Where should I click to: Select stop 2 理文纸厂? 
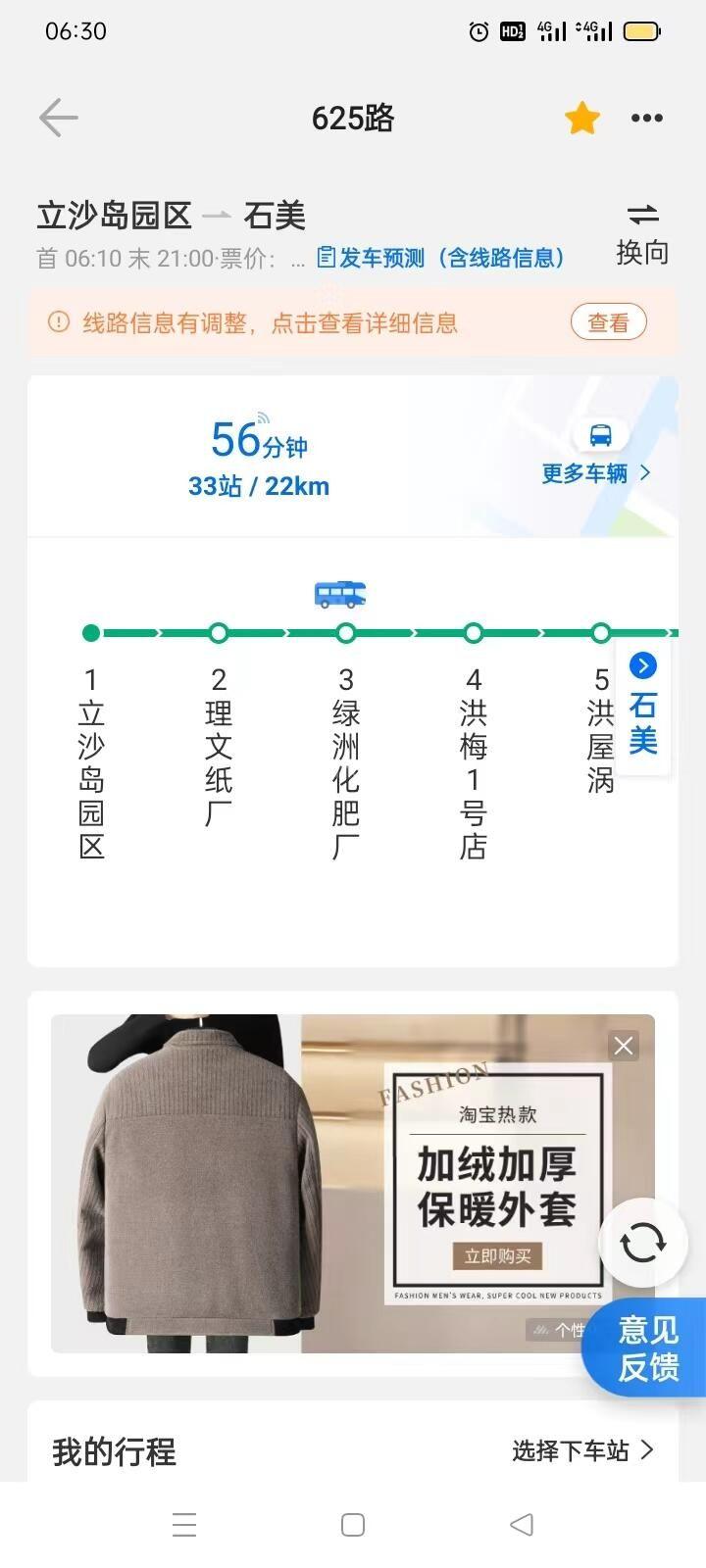click(x=219, y=745)
